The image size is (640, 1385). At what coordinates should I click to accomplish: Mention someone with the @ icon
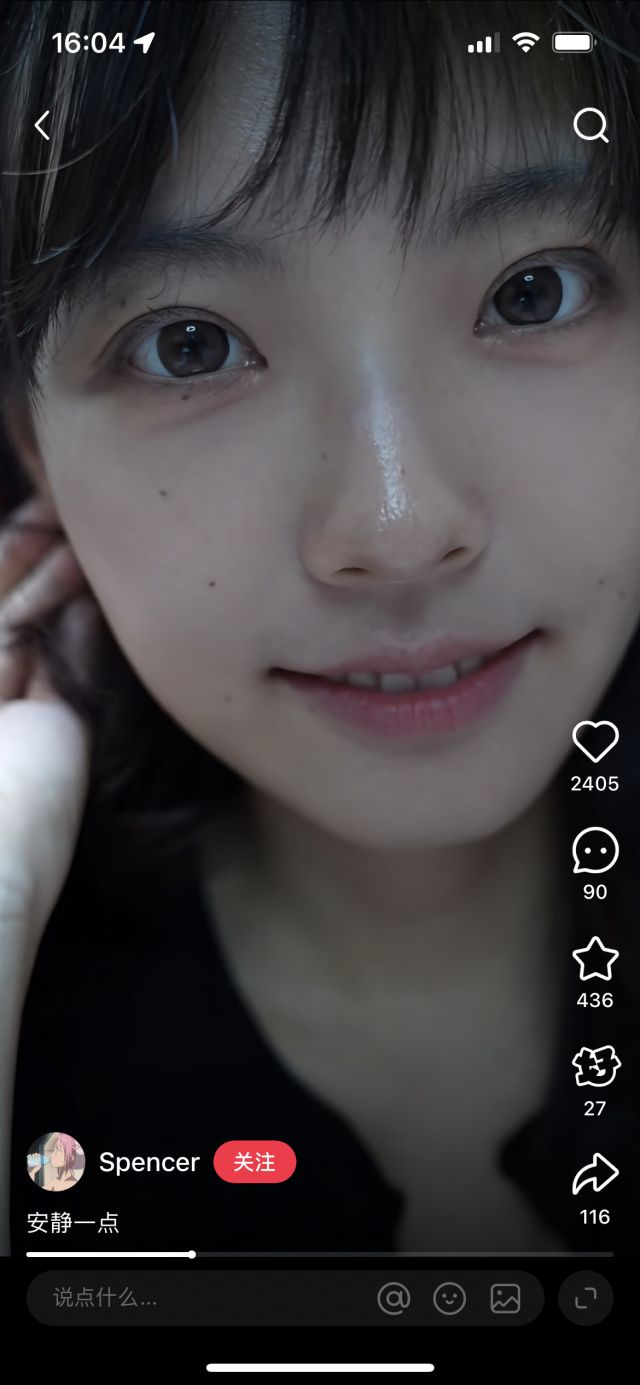coord(394,1298)
